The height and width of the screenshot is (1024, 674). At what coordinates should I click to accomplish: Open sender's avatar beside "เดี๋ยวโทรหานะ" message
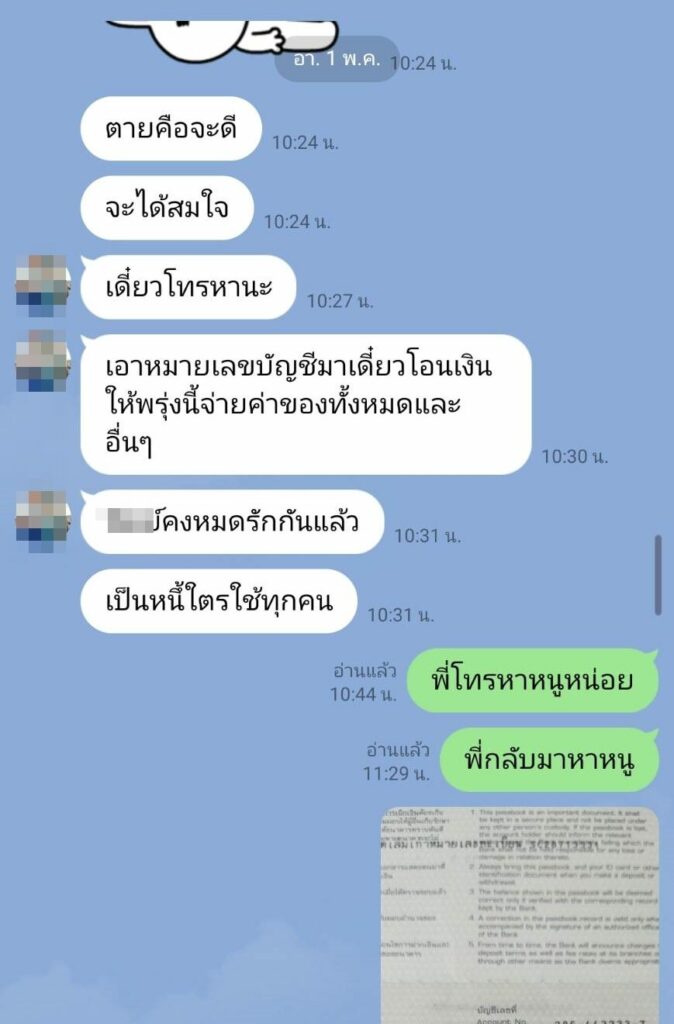[43, 285]
